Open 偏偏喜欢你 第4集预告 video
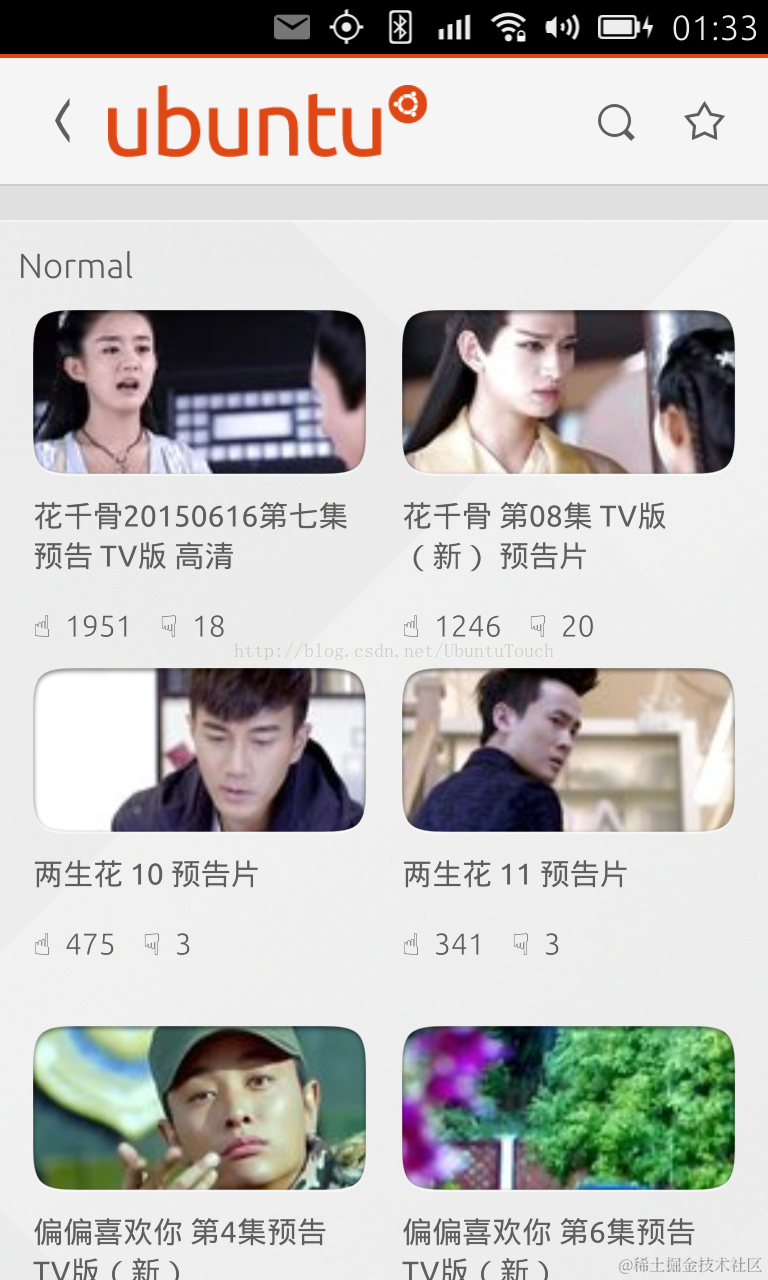The height and width of the screenshot is (1280, 768). [x=199, y=1108]
